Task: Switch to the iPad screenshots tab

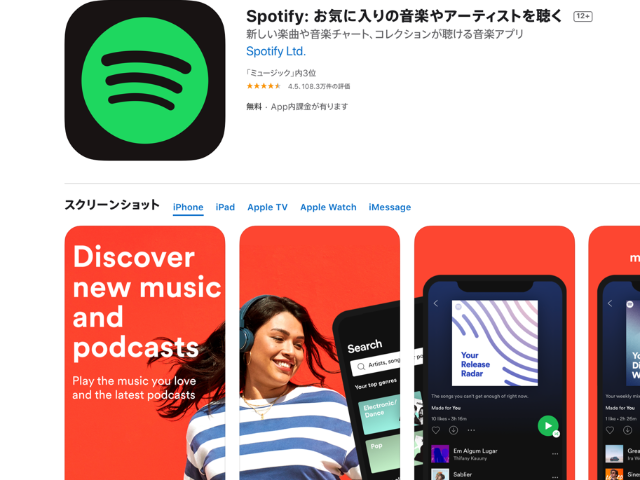Action: click(x=225, y=207)
